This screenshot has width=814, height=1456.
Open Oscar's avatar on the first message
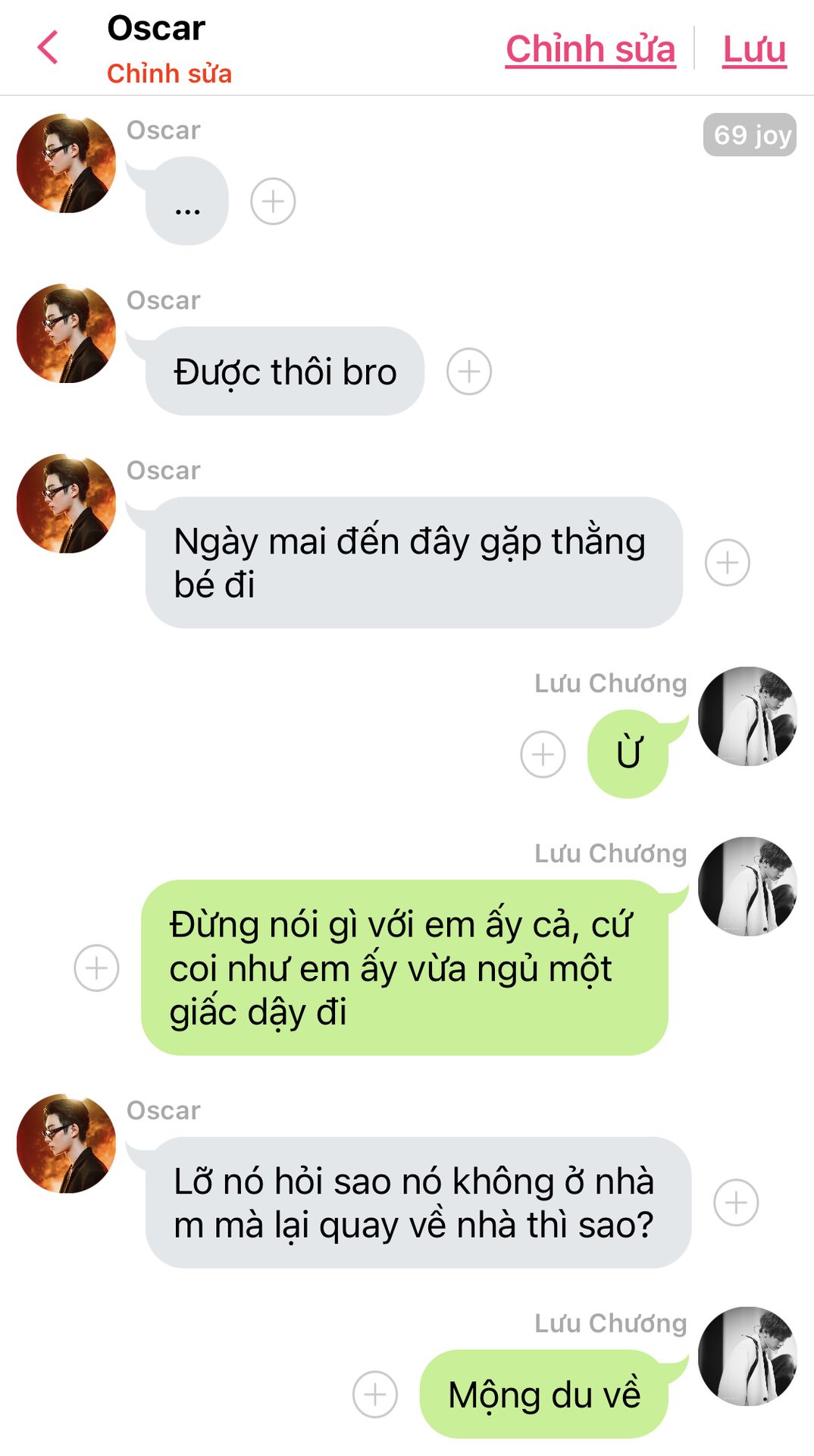(x=66, y=163)
